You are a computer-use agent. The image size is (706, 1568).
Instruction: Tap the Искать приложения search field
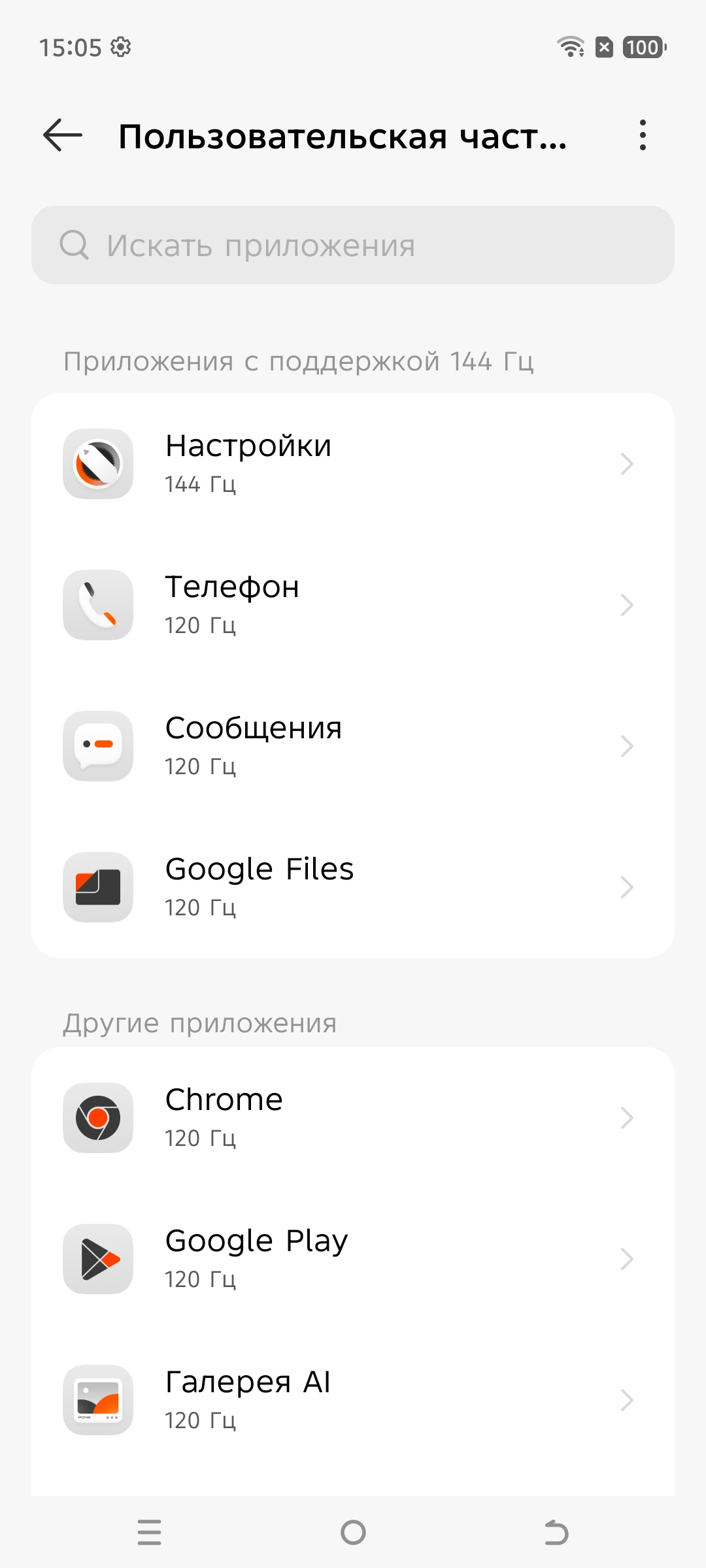(353, 245)
